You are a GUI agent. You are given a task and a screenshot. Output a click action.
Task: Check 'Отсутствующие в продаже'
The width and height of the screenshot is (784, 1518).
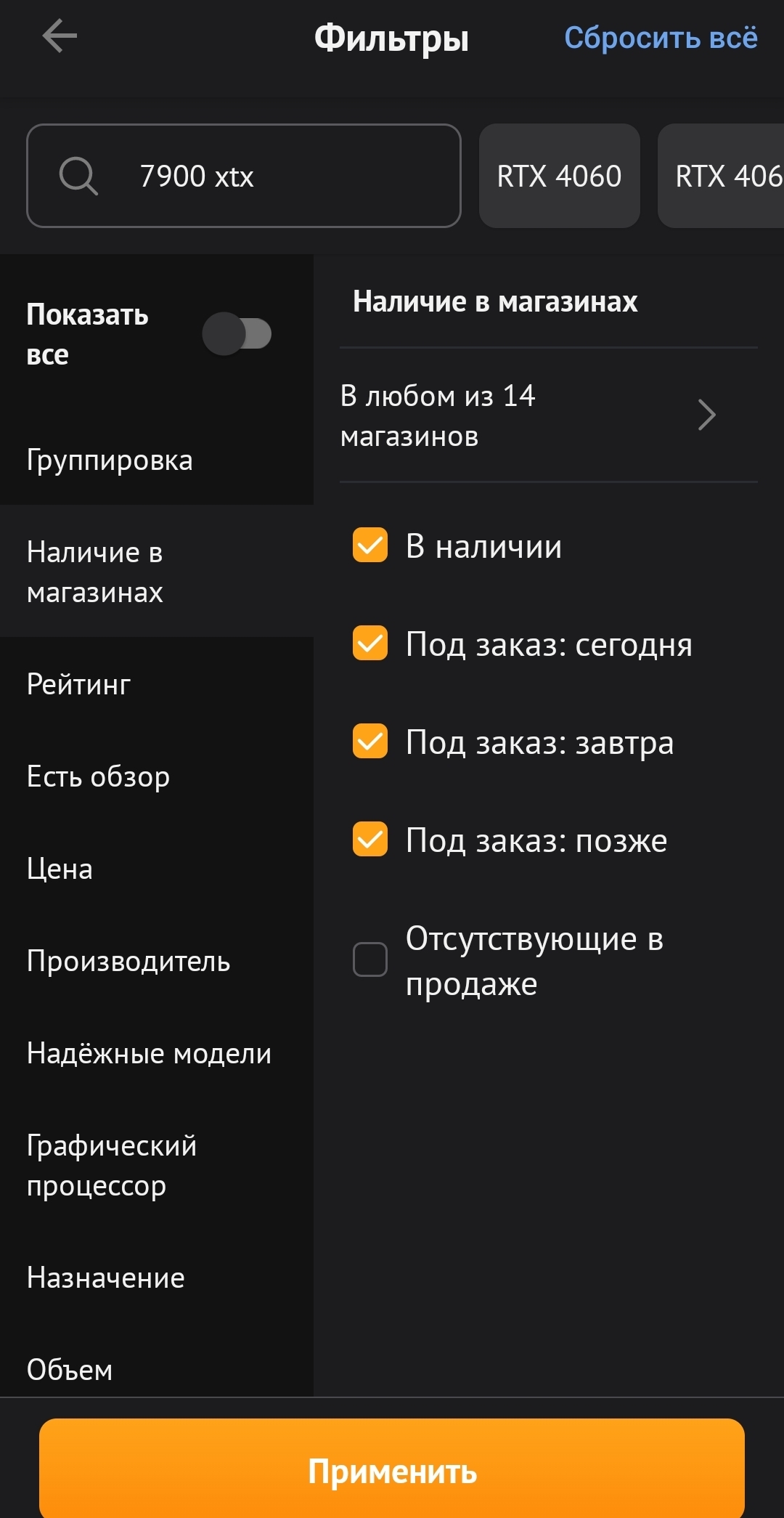pos(370,959)
